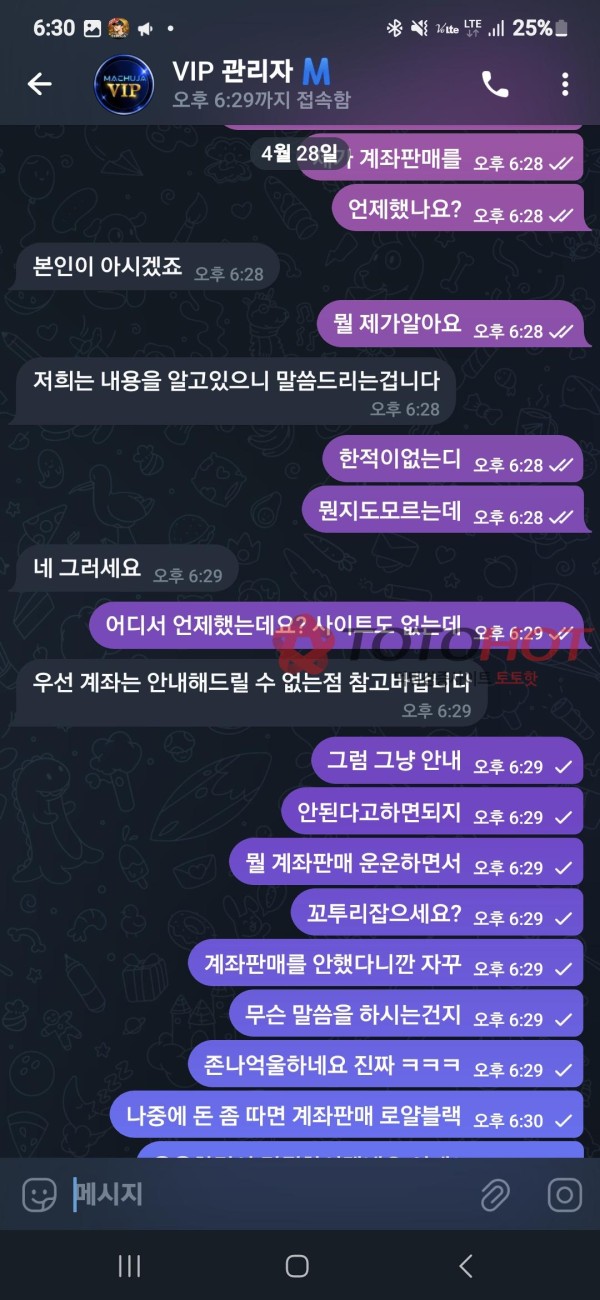Open the camera to record media
Image resolution: width=600 pixels, height=1300 pixels.
coord(564,1194)
